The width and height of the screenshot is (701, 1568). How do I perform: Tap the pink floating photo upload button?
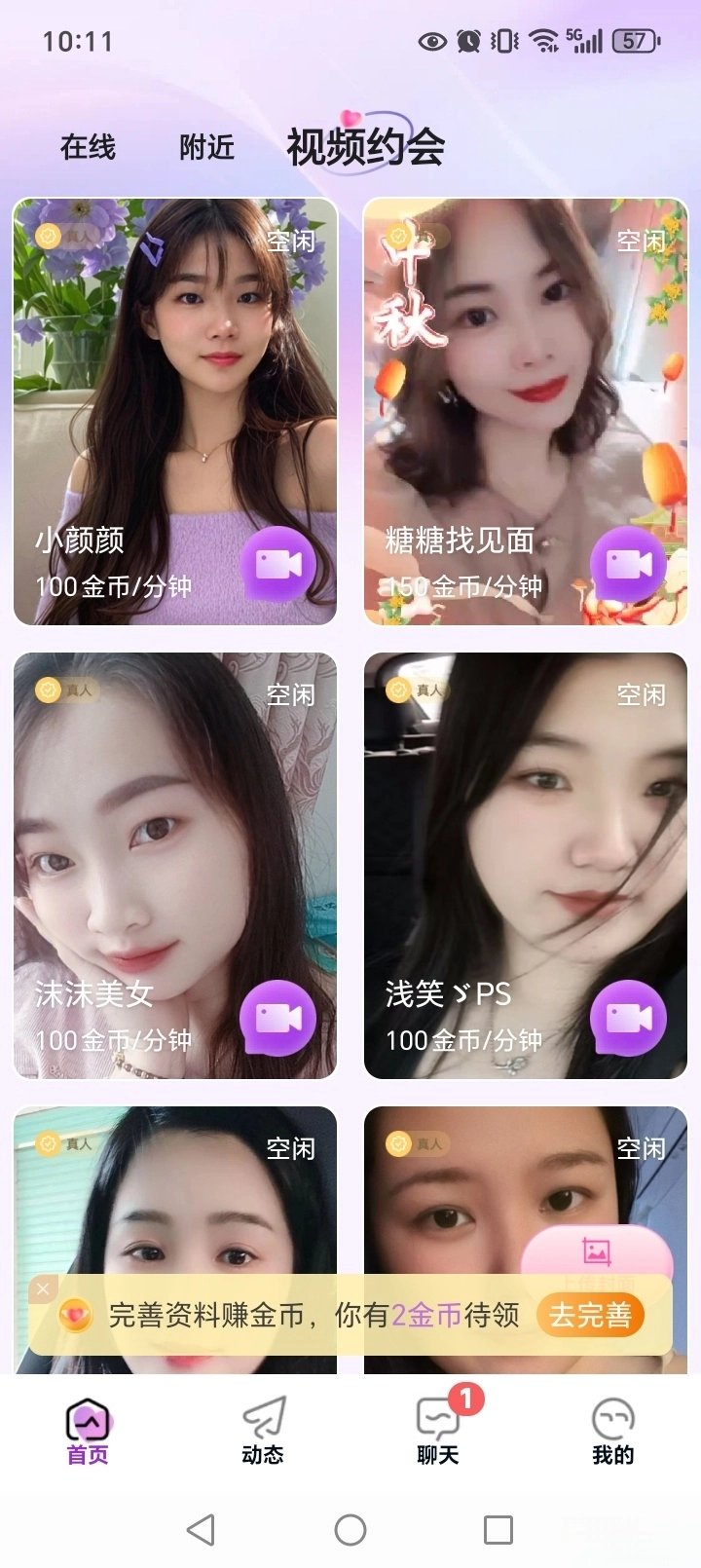[x=596, y=1252]
